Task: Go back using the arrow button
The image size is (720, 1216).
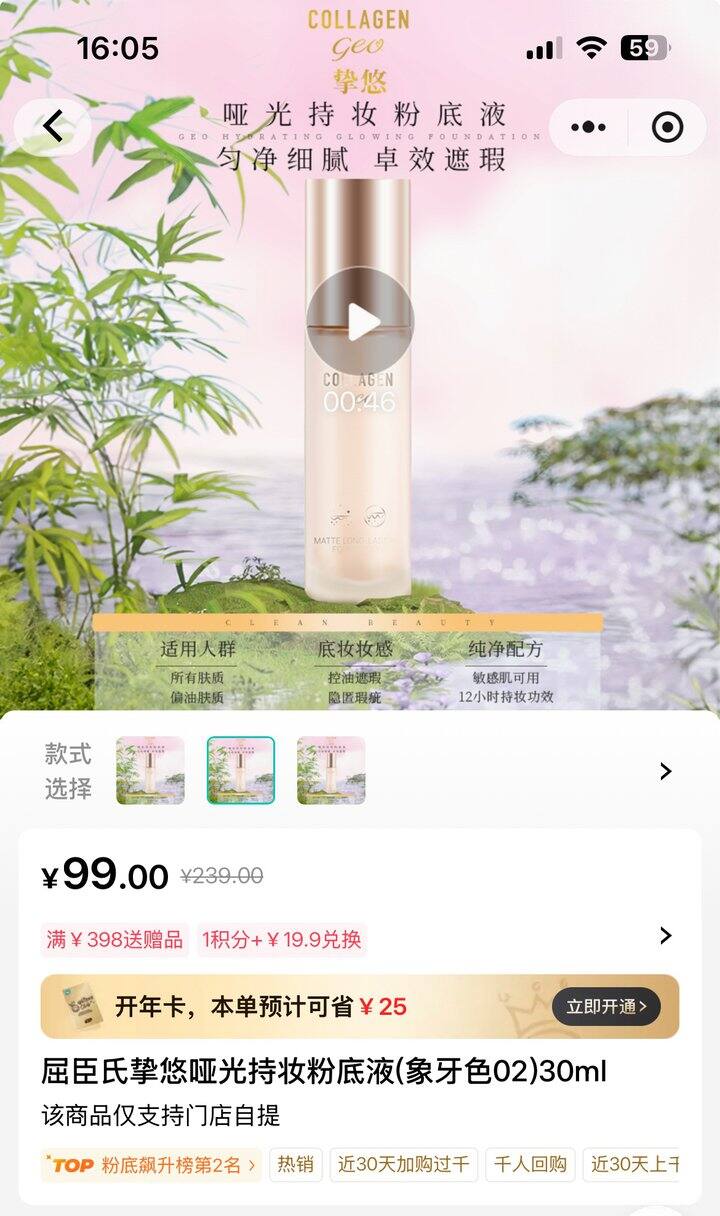Action: click(x=53, y=127)
